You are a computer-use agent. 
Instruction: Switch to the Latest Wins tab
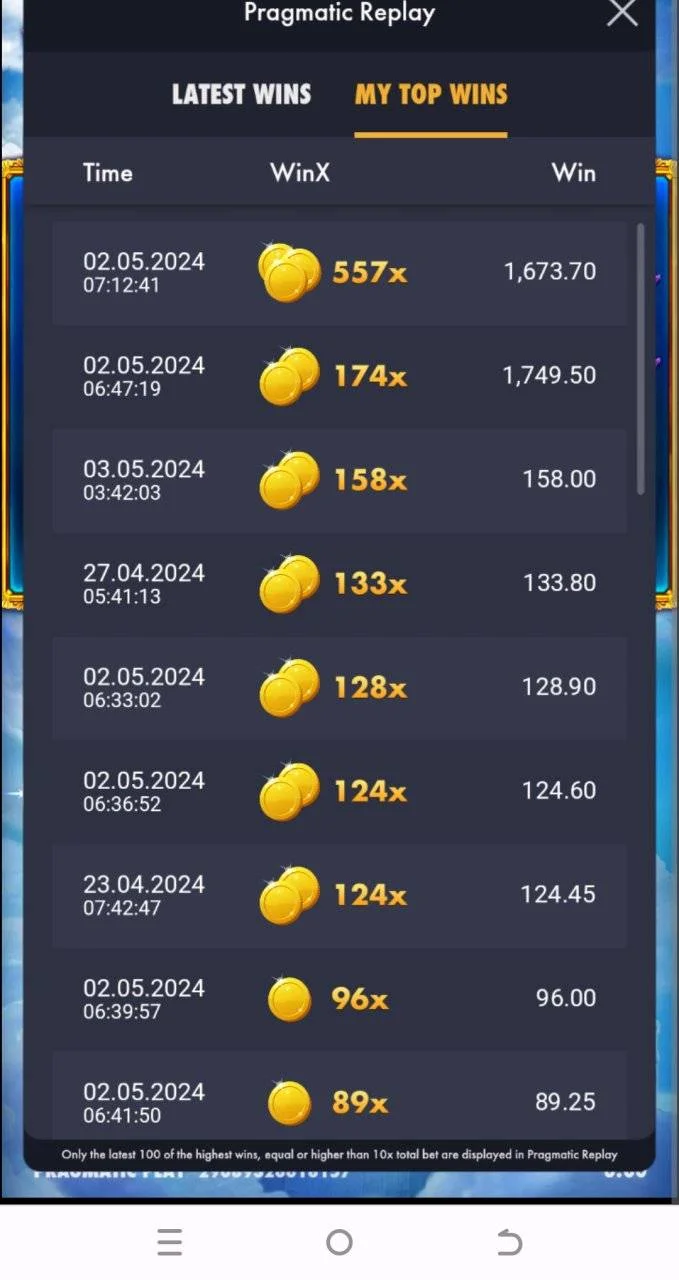pos(241,95)
